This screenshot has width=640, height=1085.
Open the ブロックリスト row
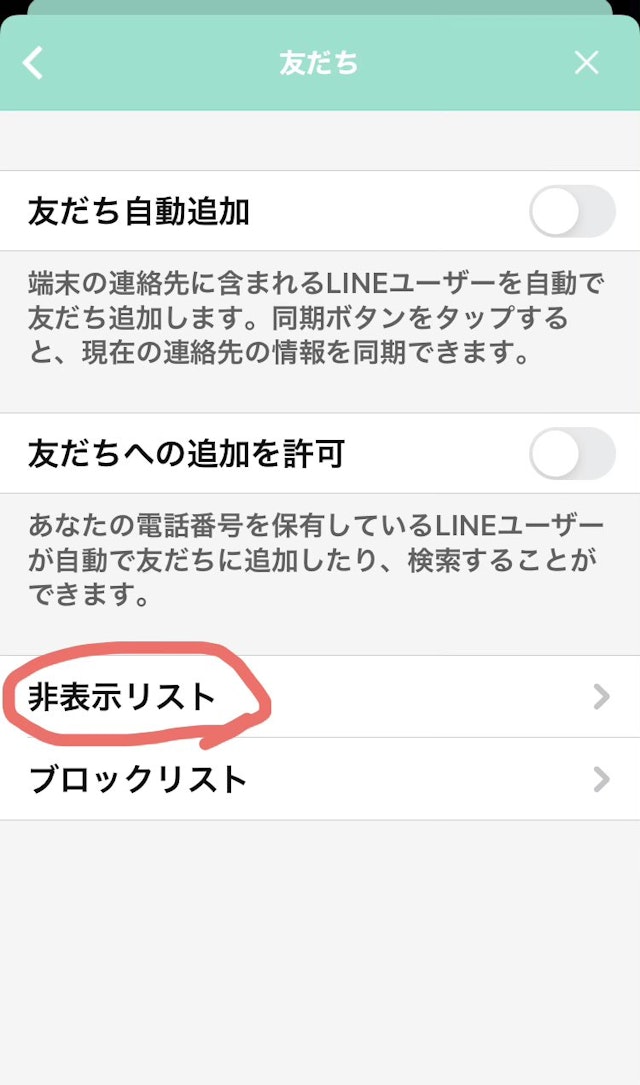pos(320,779)
